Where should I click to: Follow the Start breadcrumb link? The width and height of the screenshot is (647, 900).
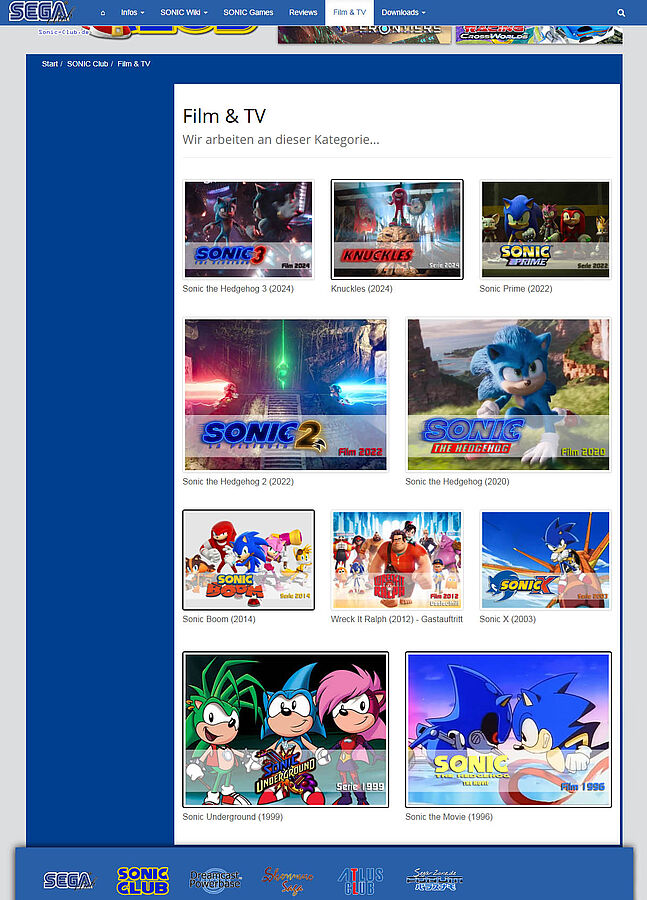(49, 64)
